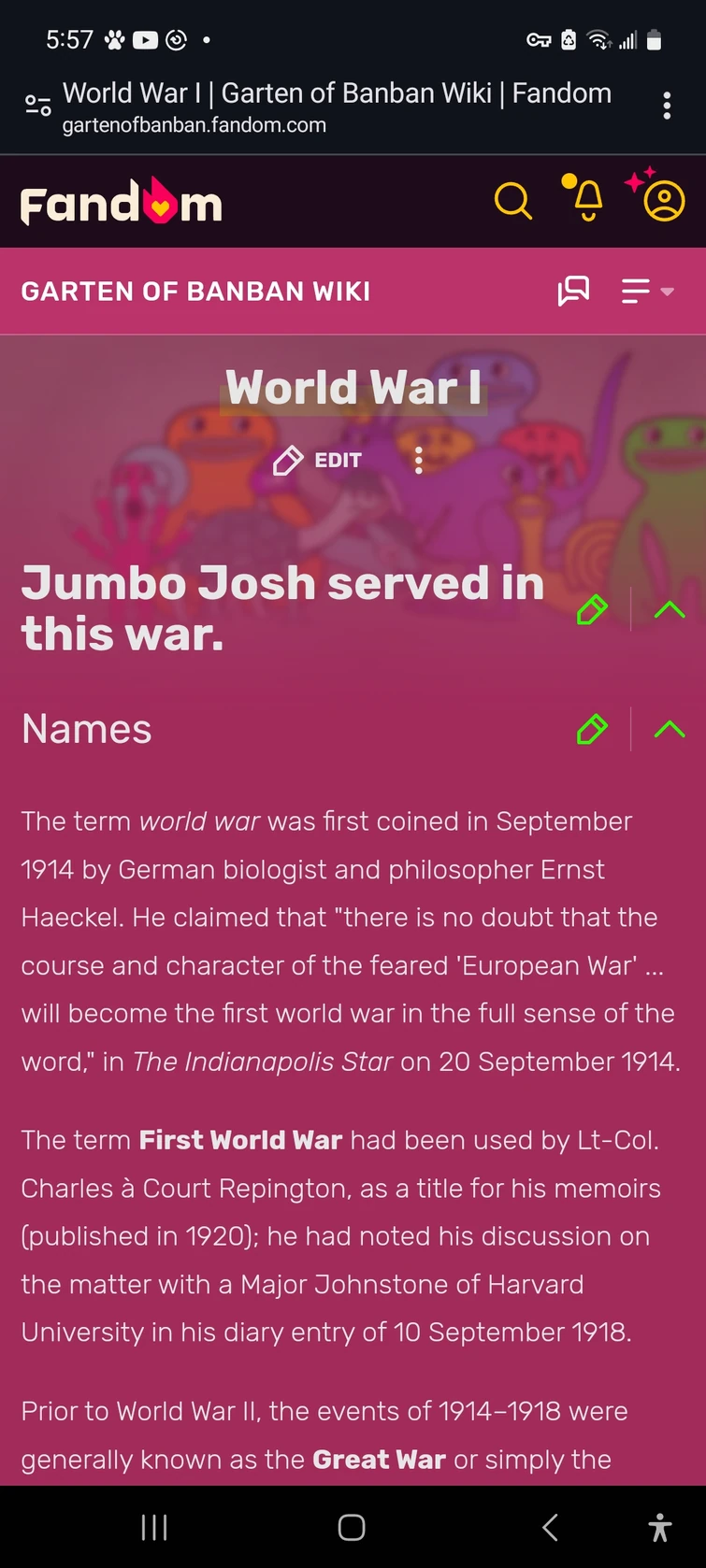This screenshot has width=706, height=1568.
Task: Open Fandom search
Action: [512, 201]
